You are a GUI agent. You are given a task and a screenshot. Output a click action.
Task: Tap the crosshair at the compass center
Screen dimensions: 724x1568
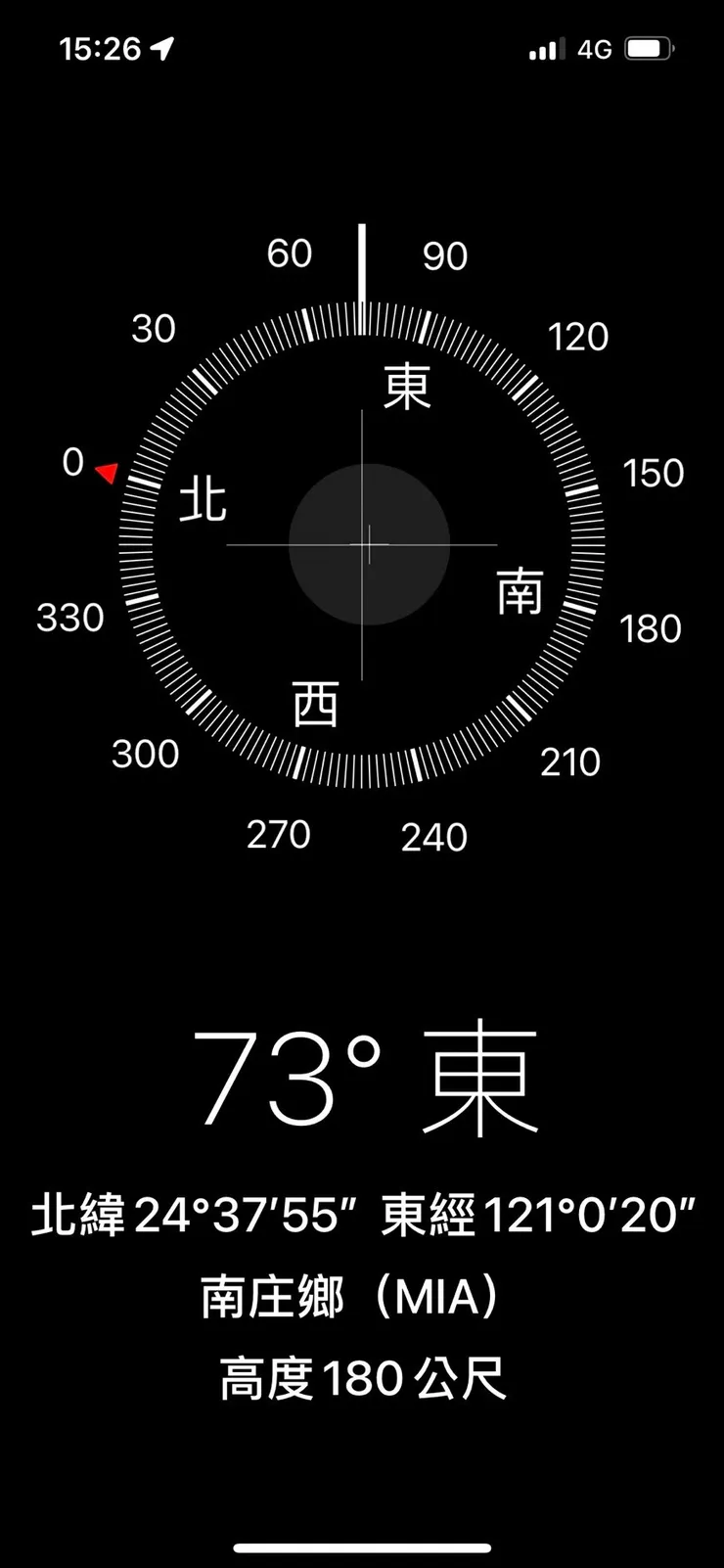coord(367,543)
